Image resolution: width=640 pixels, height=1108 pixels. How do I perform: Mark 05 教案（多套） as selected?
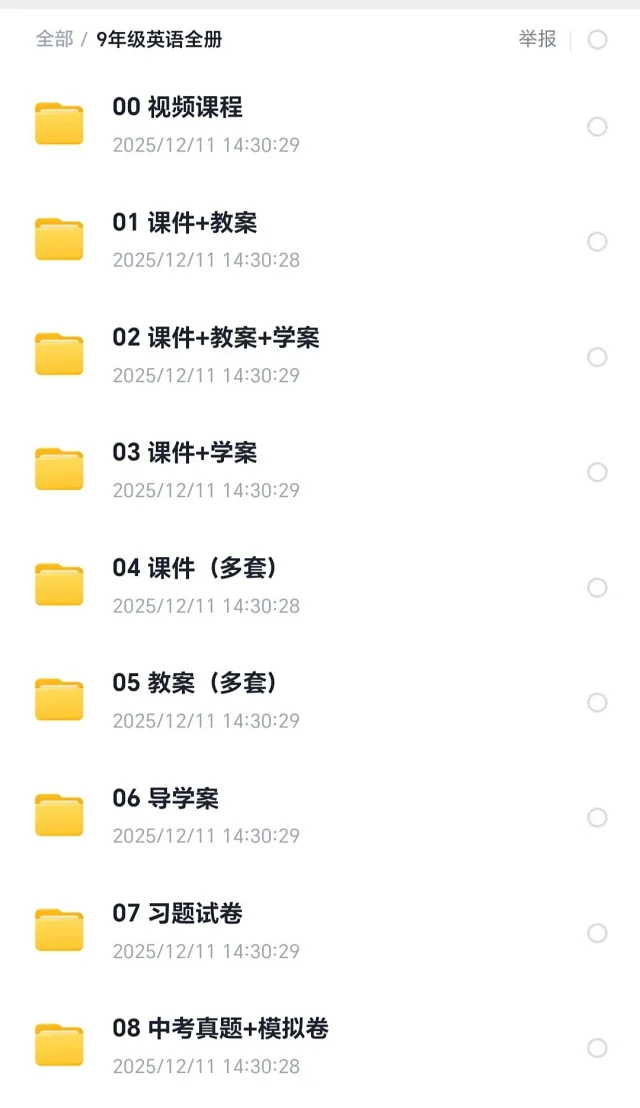(x=597, y=703)
